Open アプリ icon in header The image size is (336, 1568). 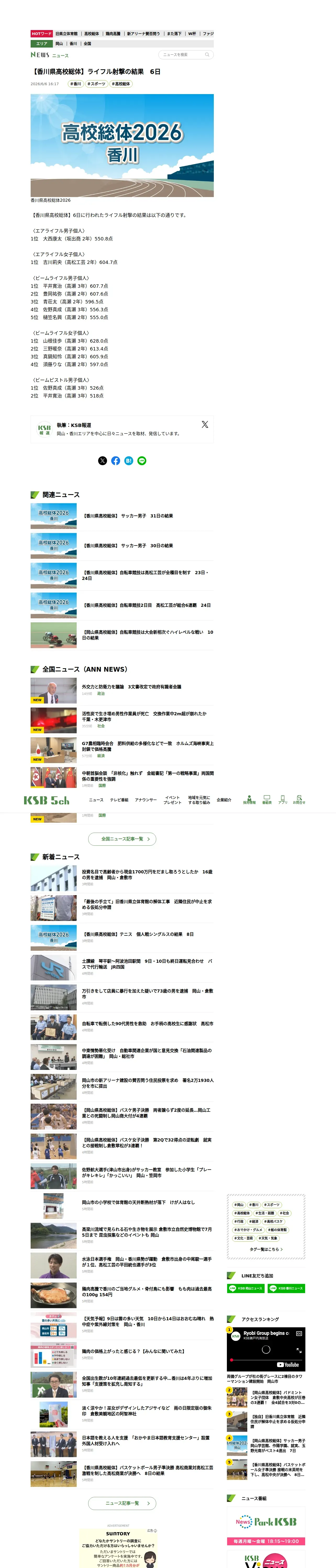coord(283,800)
